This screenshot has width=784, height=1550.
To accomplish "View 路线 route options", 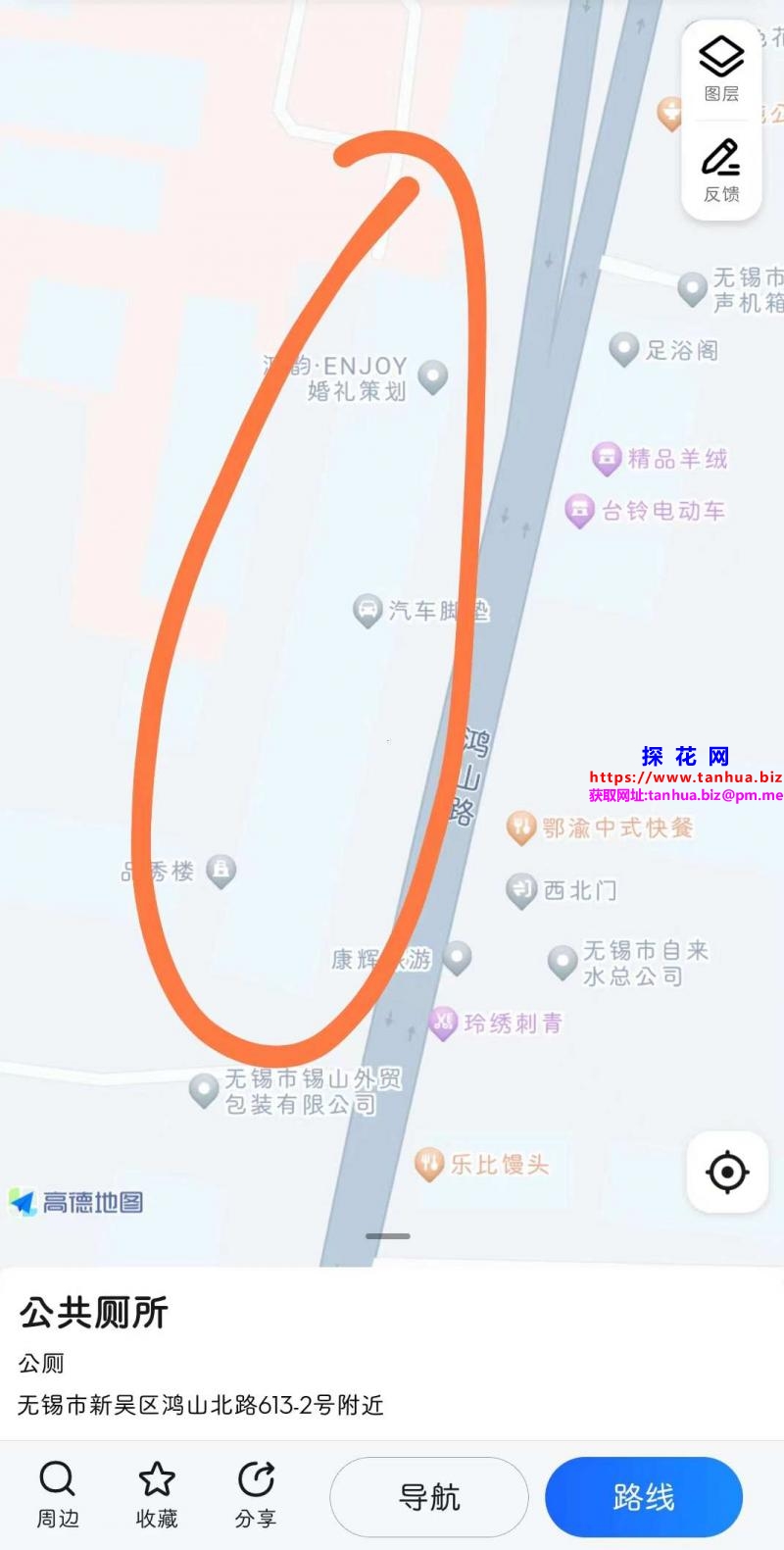I will coord(643,1497).
